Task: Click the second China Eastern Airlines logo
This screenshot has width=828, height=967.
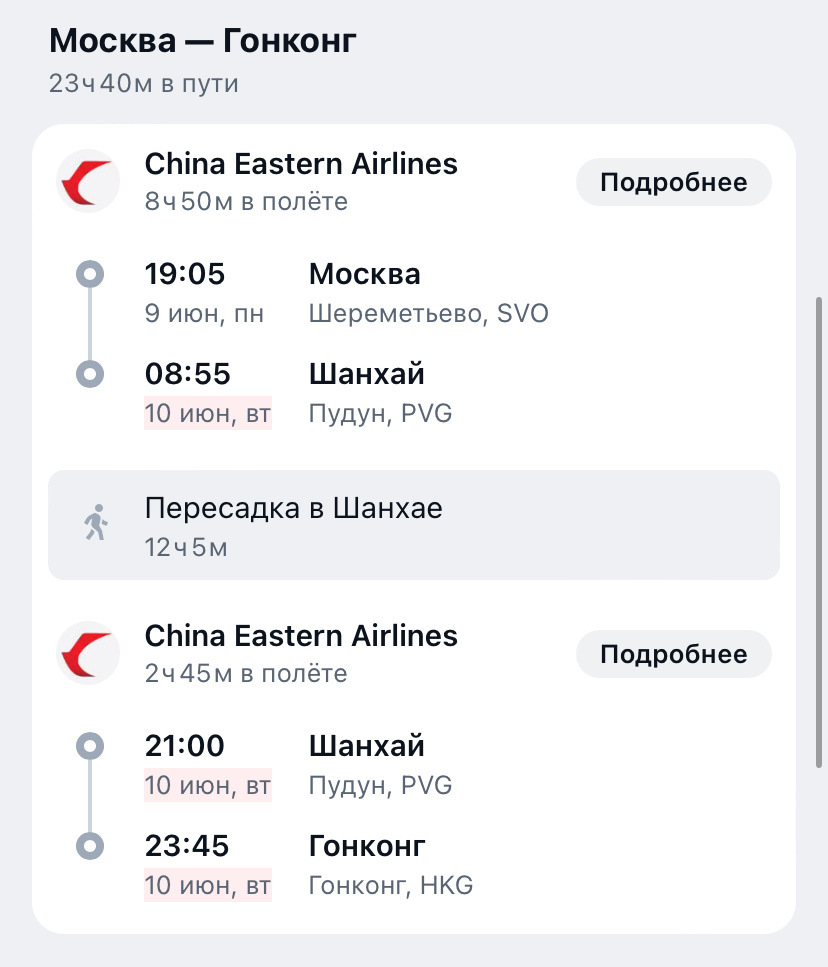Action: point(88,652)
